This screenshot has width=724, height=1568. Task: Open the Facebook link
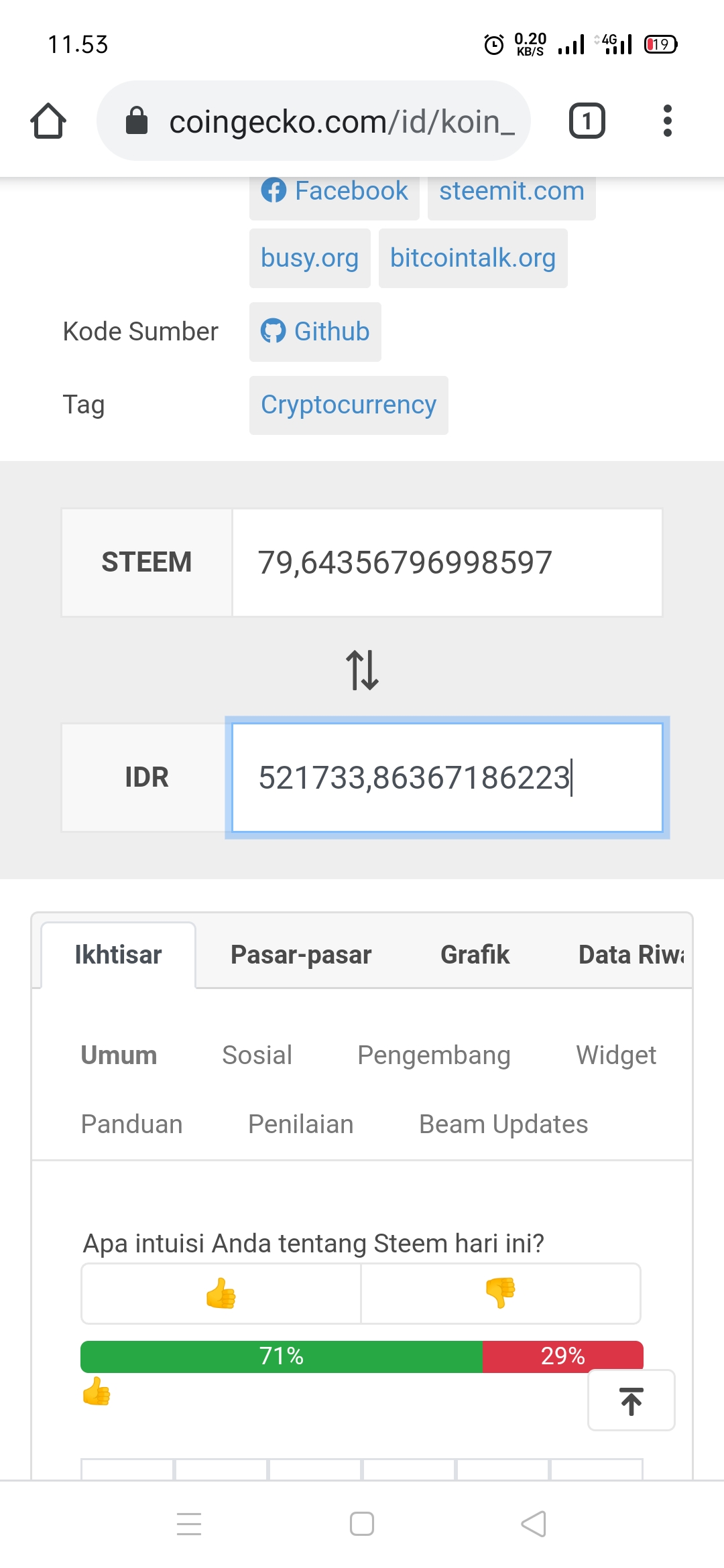[x=335, y=192]
